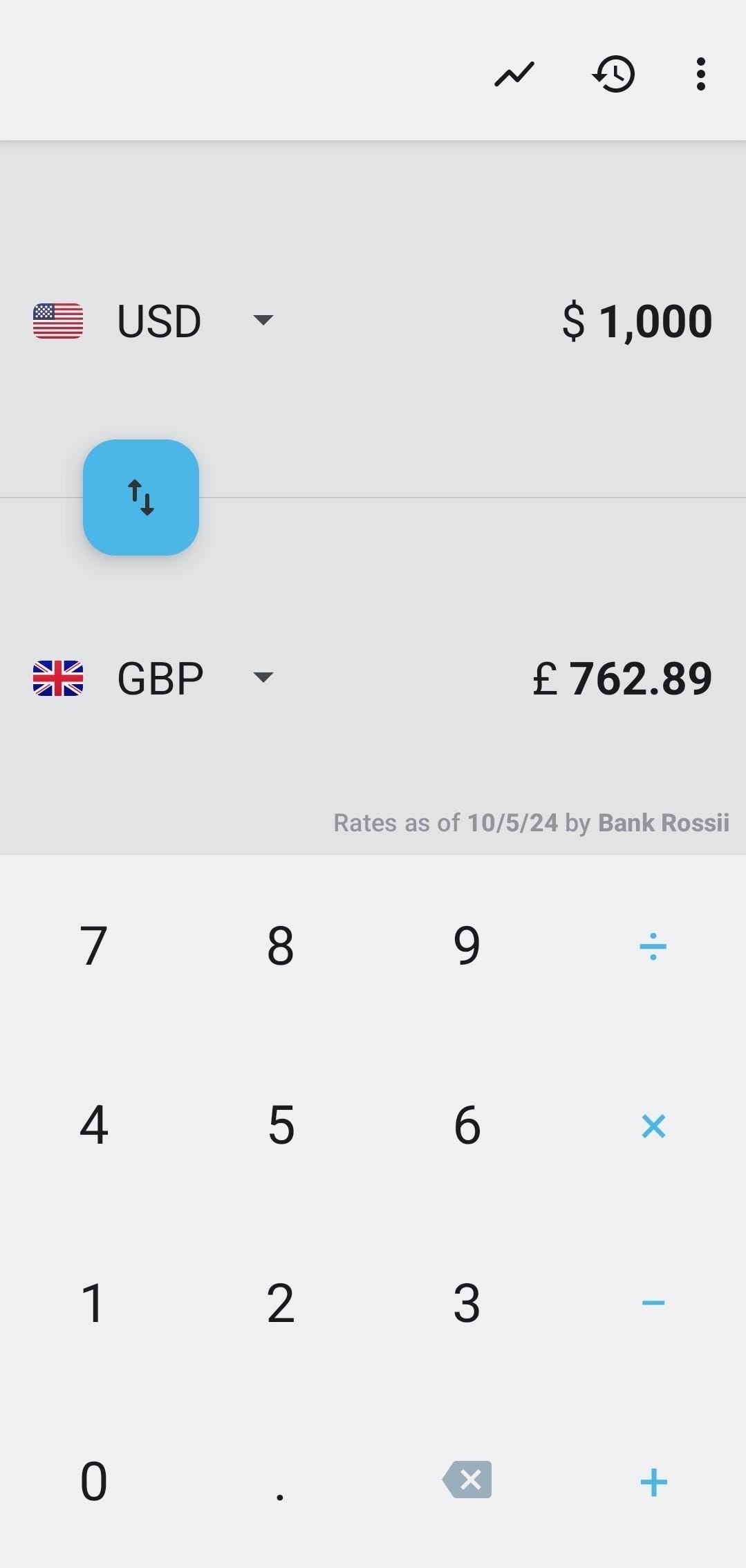This screenshot has height=1568, width=746.
Task: Expand the GBP currency dropdown
Action: [263, 677]
